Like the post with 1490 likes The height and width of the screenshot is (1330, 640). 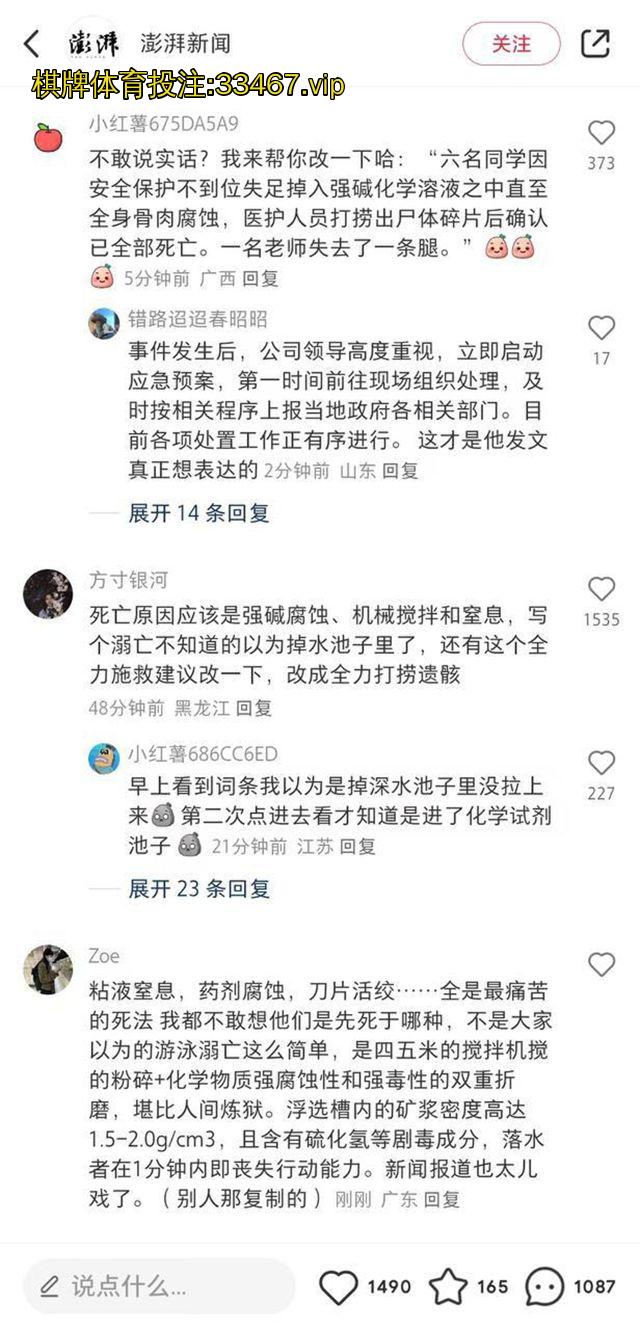click(340, 1286)
